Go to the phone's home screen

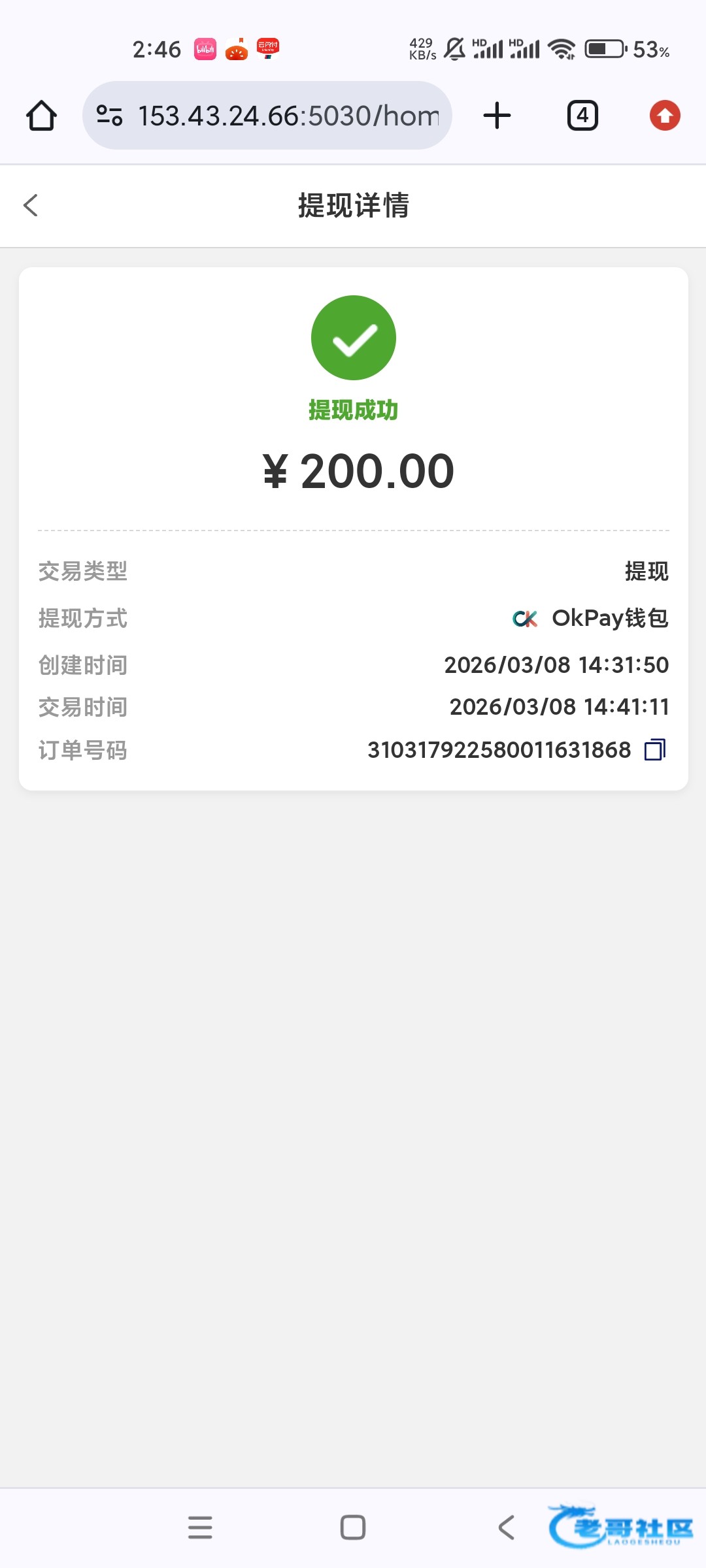point(353,1527)
